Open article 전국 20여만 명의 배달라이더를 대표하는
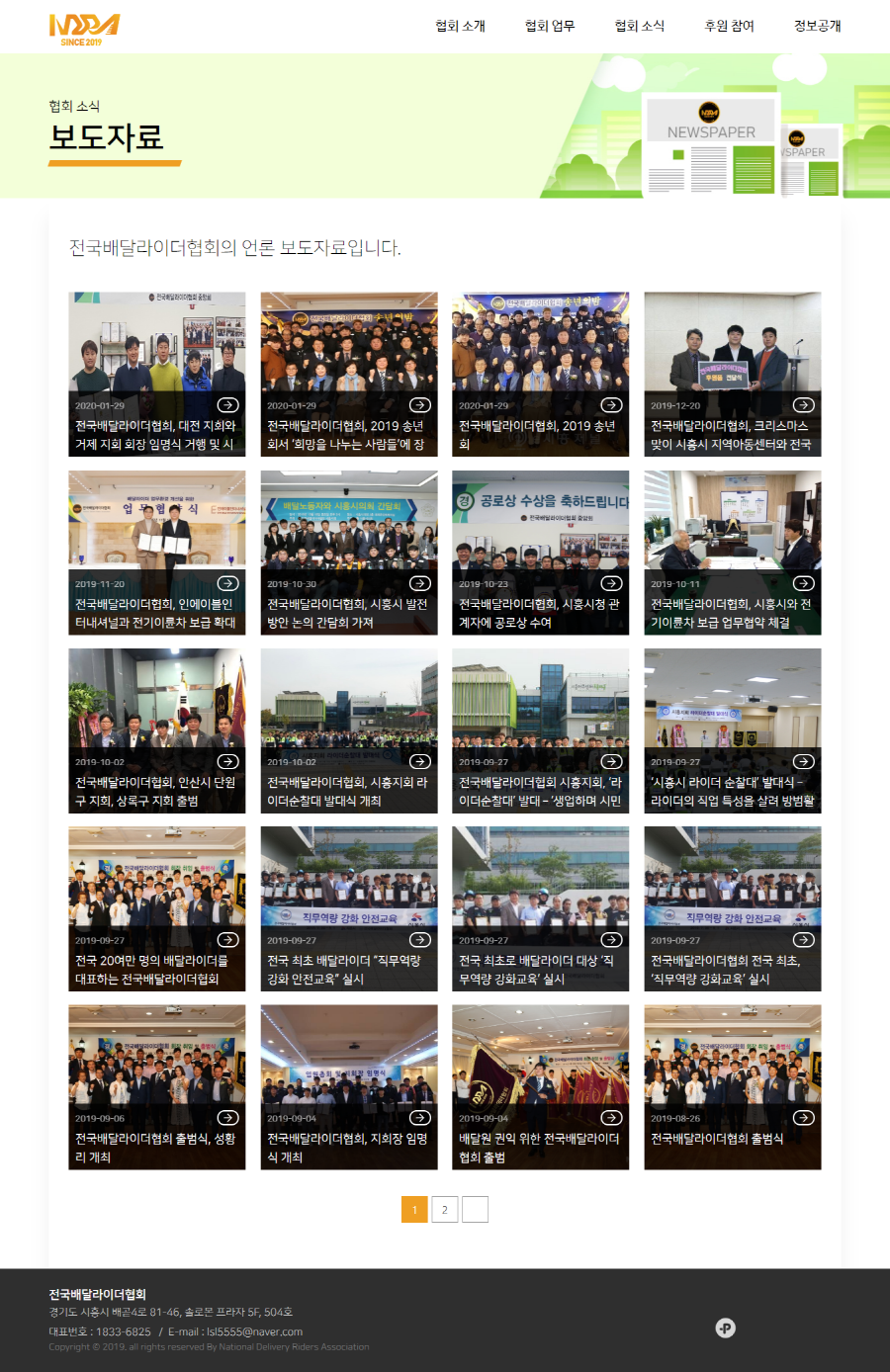 click(156, 969)
